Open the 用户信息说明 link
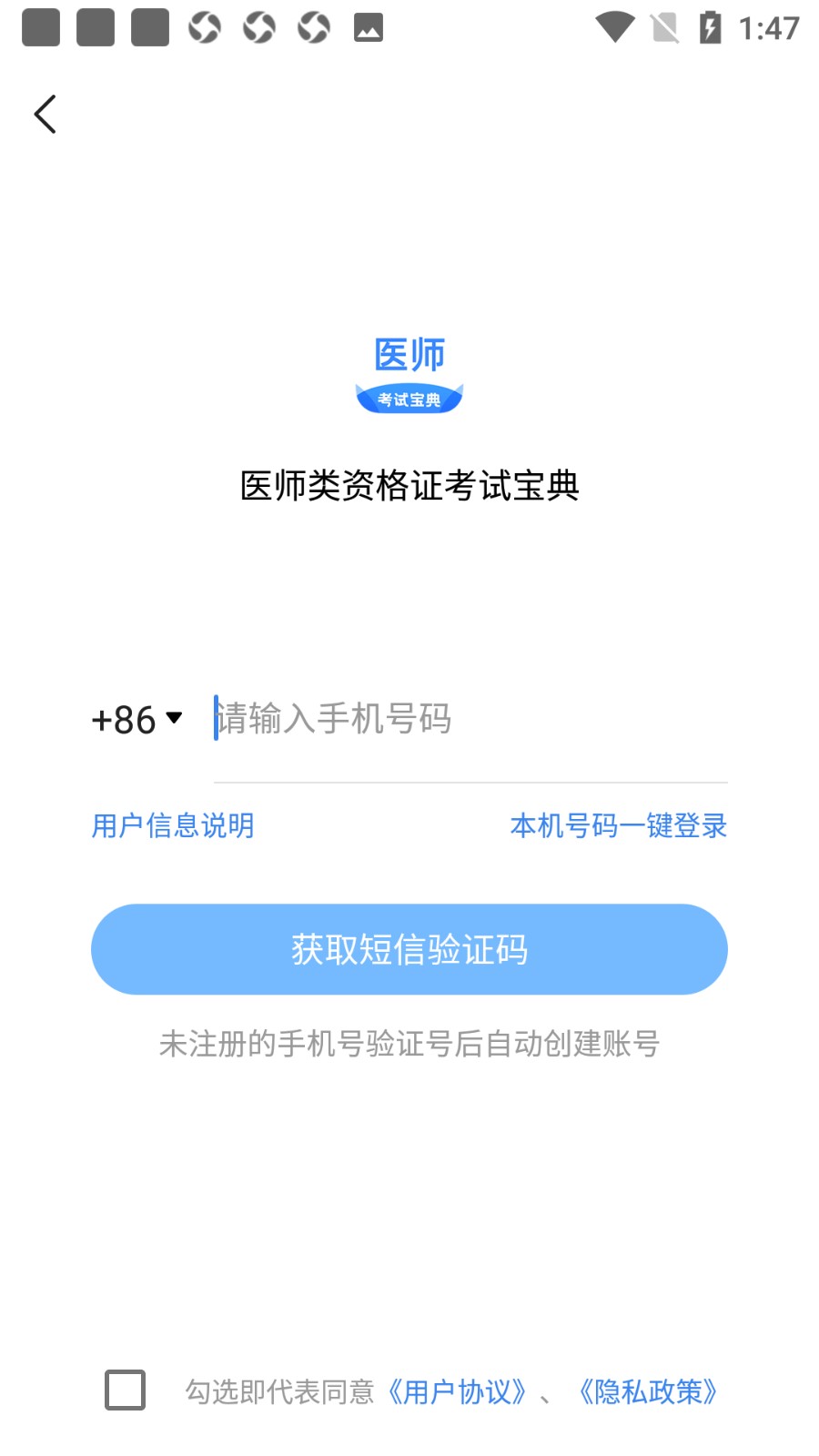Viewport: 819px width, 1456px height. pyautogui.click(x=173, y=825)
